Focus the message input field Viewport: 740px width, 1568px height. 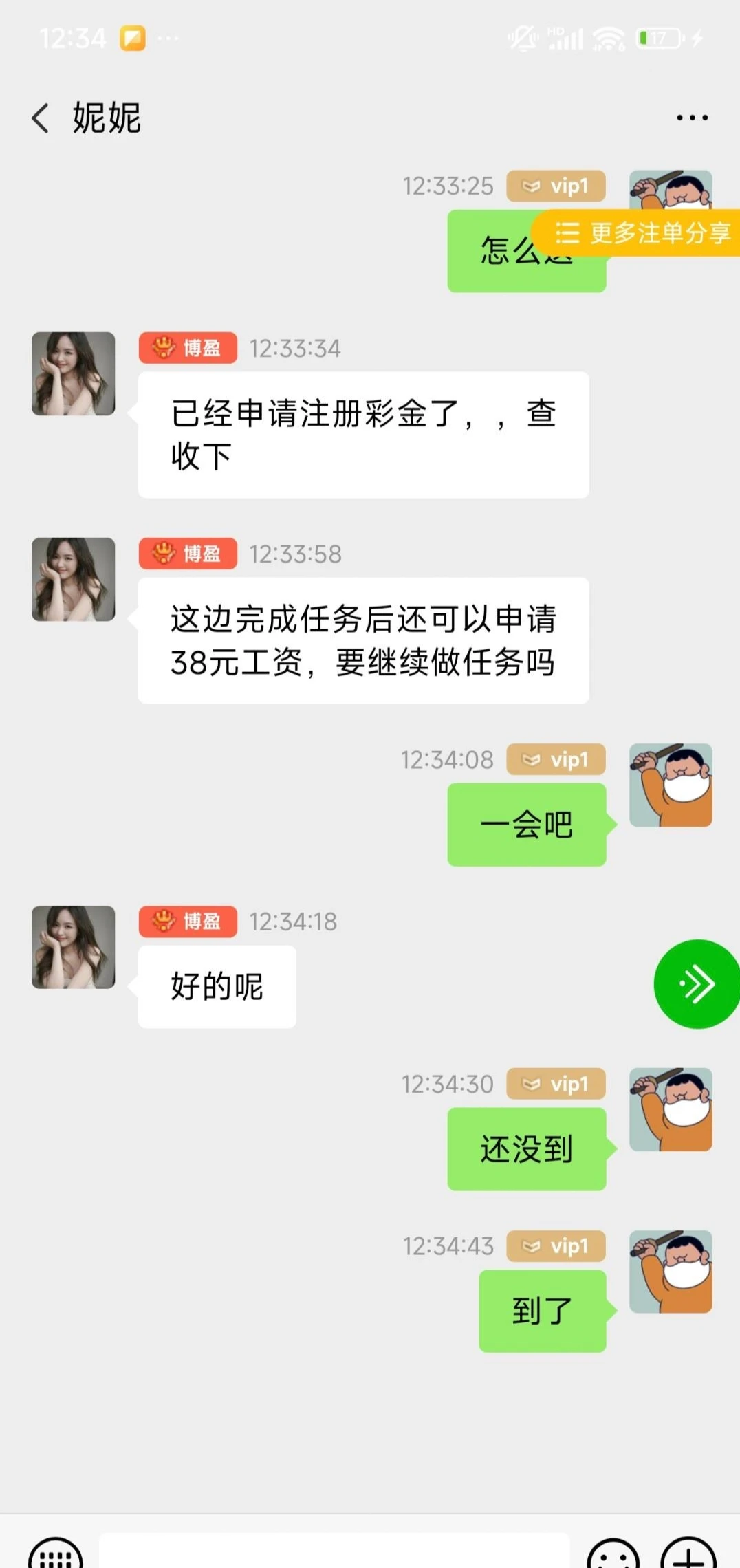[334, 1551]
